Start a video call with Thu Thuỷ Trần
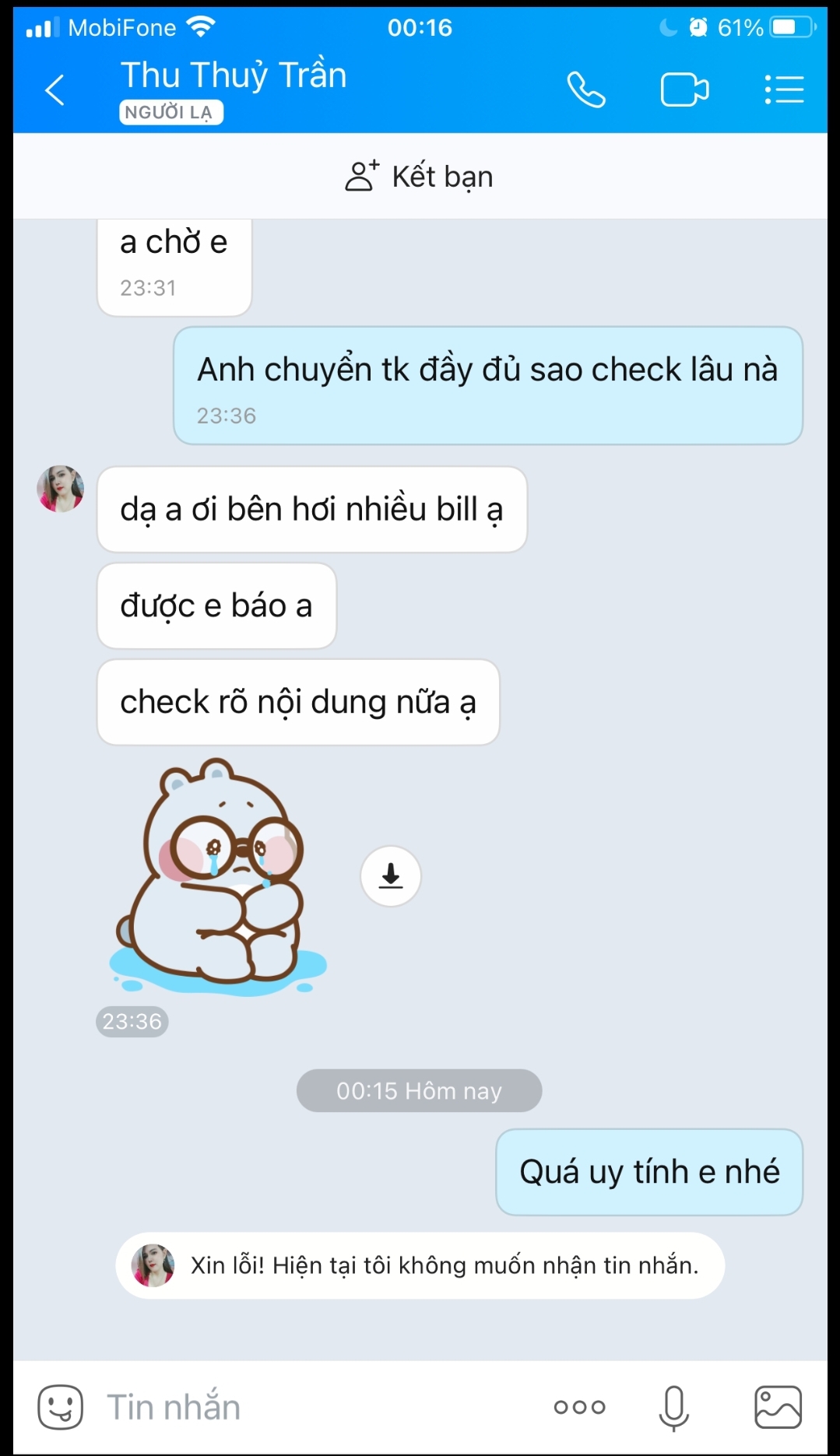Image resolution: width=840 pixels, height=1456 pixels. click(x=684, y=90)
